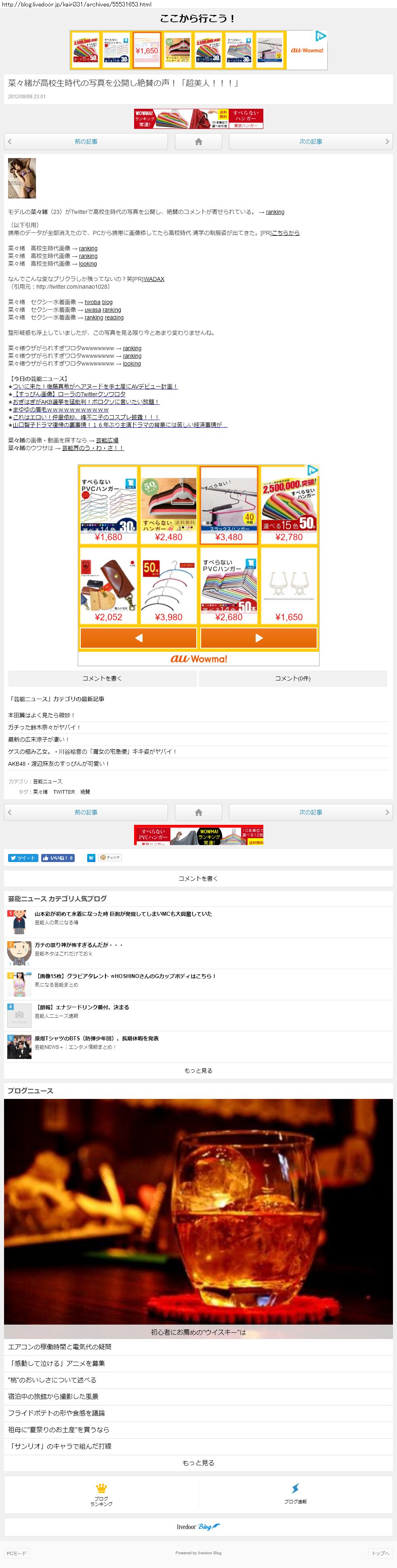The width and height of the screenshot is (397, 1568).
Task: Open news item エアコンの稼働時間と電気代の疑問
Action: click(60, 1347)
